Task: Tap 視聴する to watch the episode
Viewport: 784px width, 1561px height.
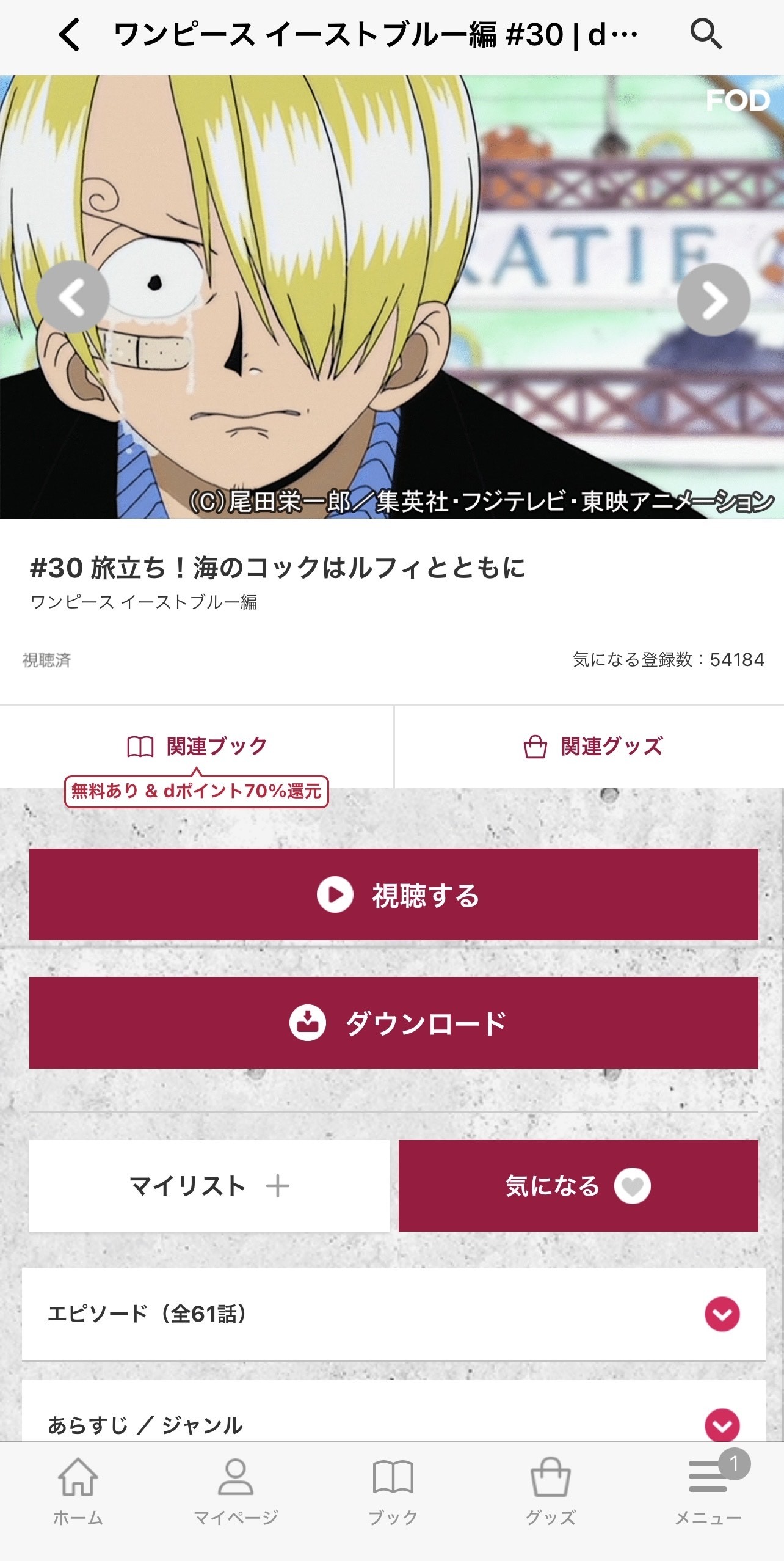Action: (394, 894)
